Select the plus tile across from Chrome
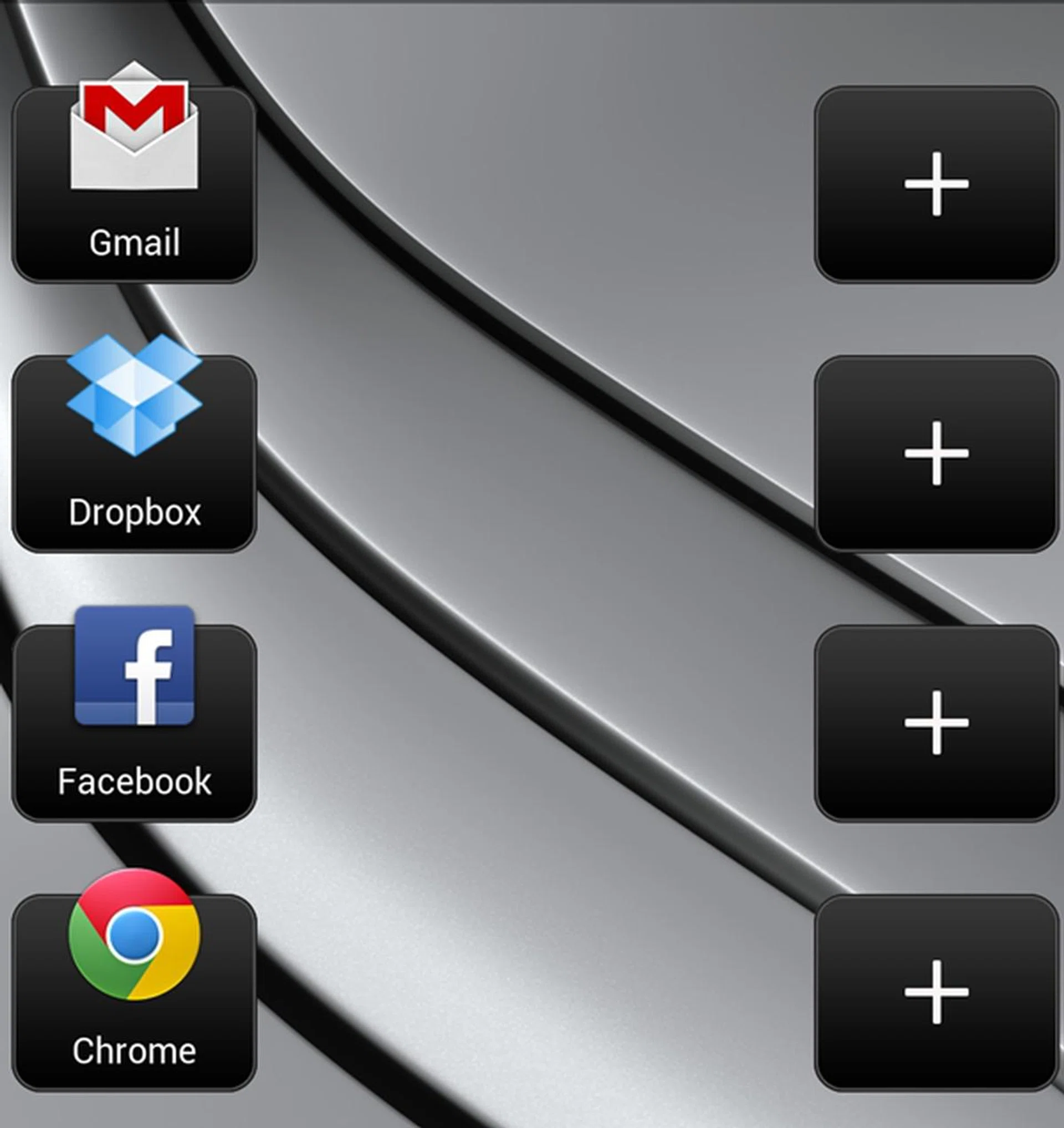This screenshot has height=1128, width=1064. [936, 992]
